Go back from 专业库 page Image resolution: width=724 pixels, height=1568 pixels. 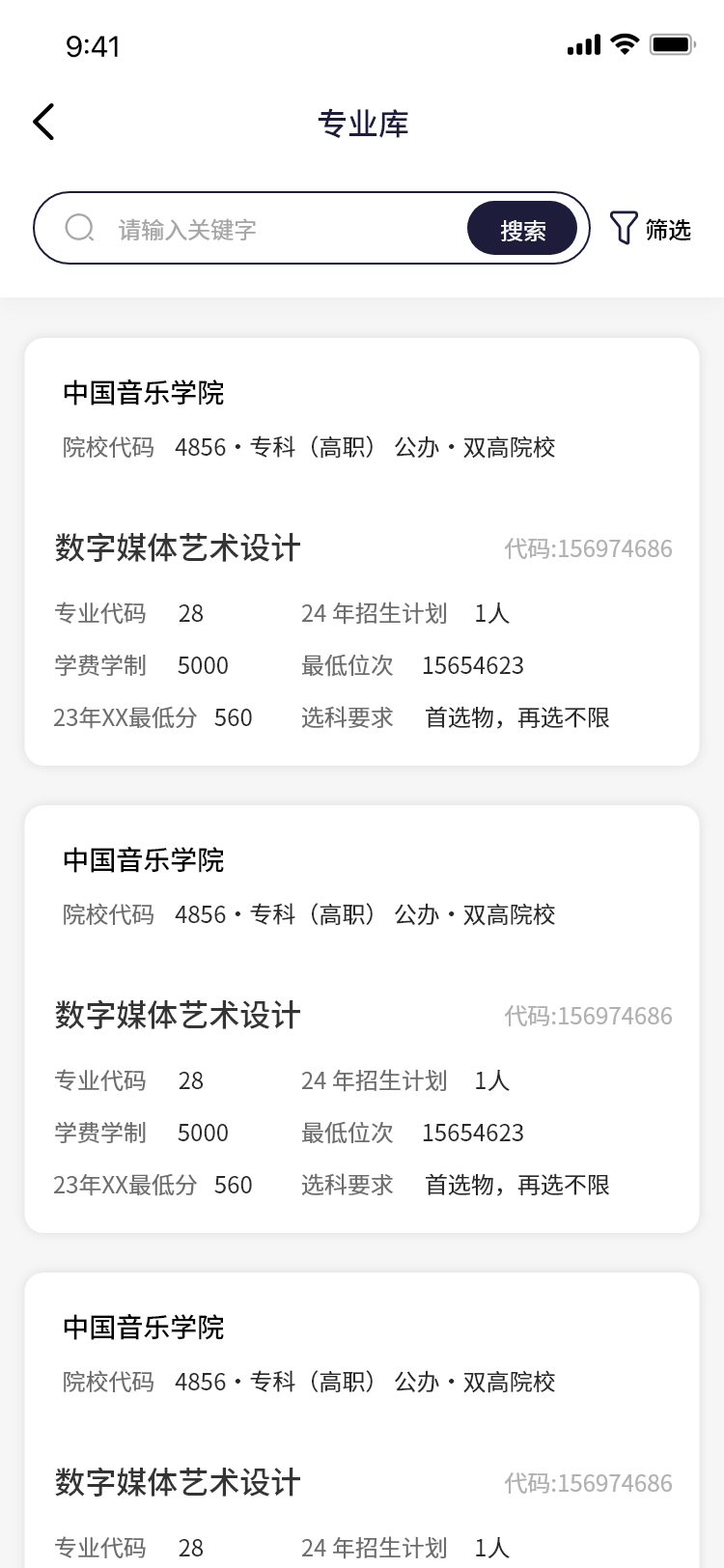pos(44,123)
